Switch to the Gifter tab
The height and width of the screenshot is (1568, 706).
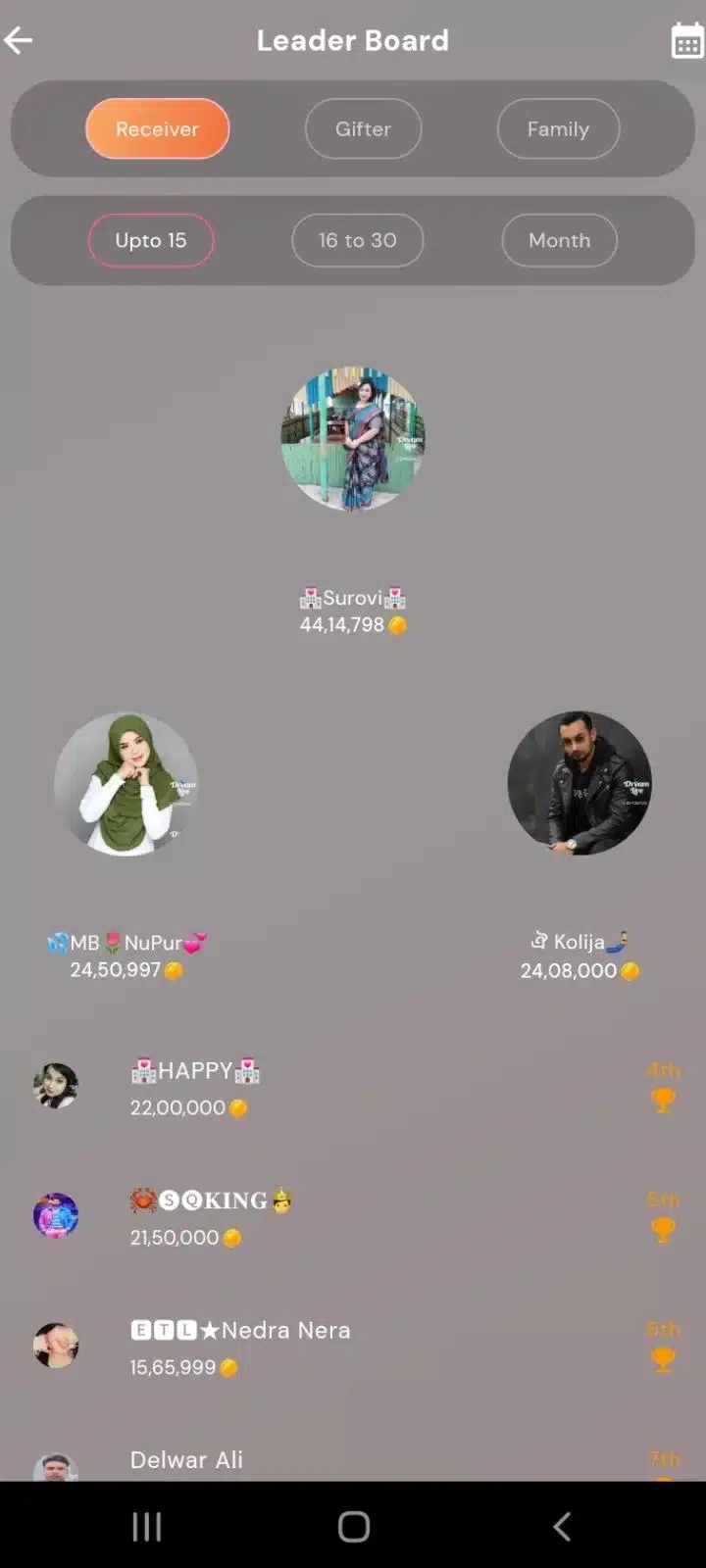point(363,128)
